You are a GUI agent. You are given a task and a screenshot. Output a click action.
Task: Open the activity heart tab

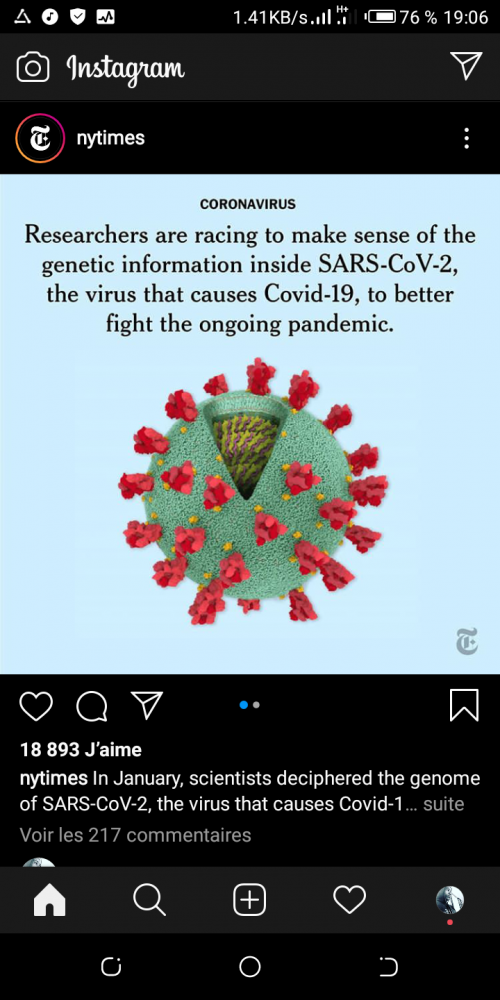[349, 900]
